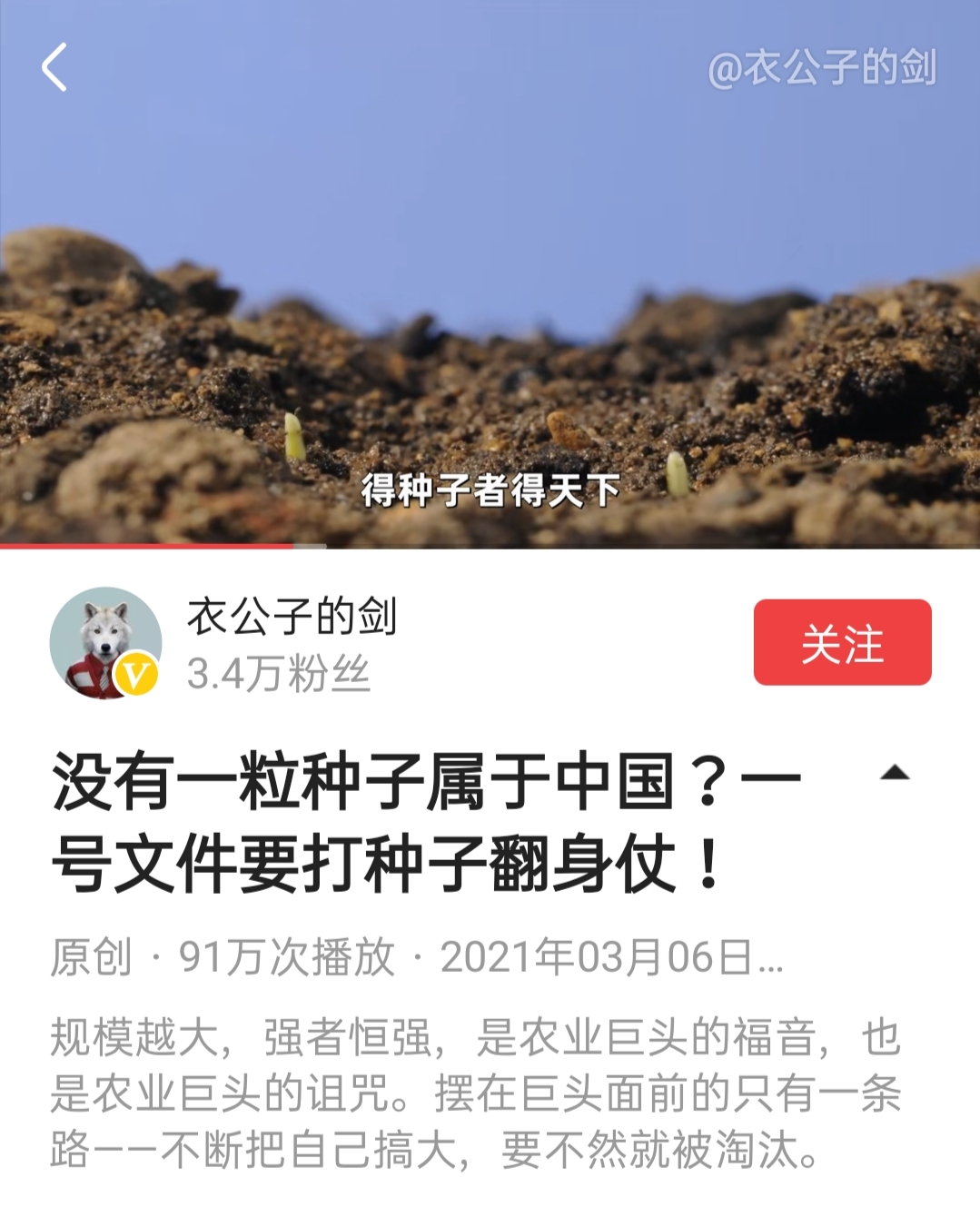Open 衣公子的剑's profile avatar
This screenshot has width=980, height=1207.
[x=104, y=643]
